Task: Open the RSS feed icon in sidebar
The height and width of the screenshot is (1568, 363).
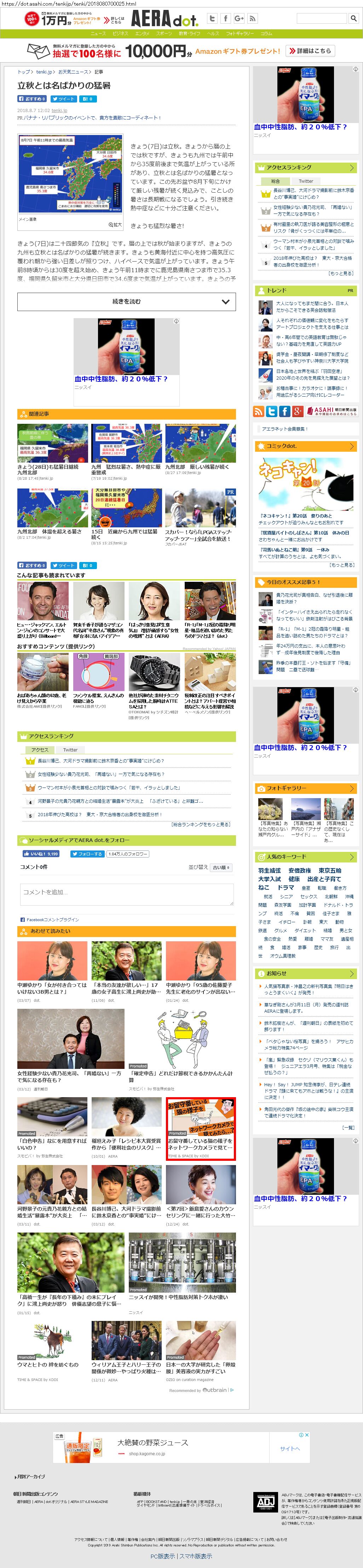Action: pos(259,411)
